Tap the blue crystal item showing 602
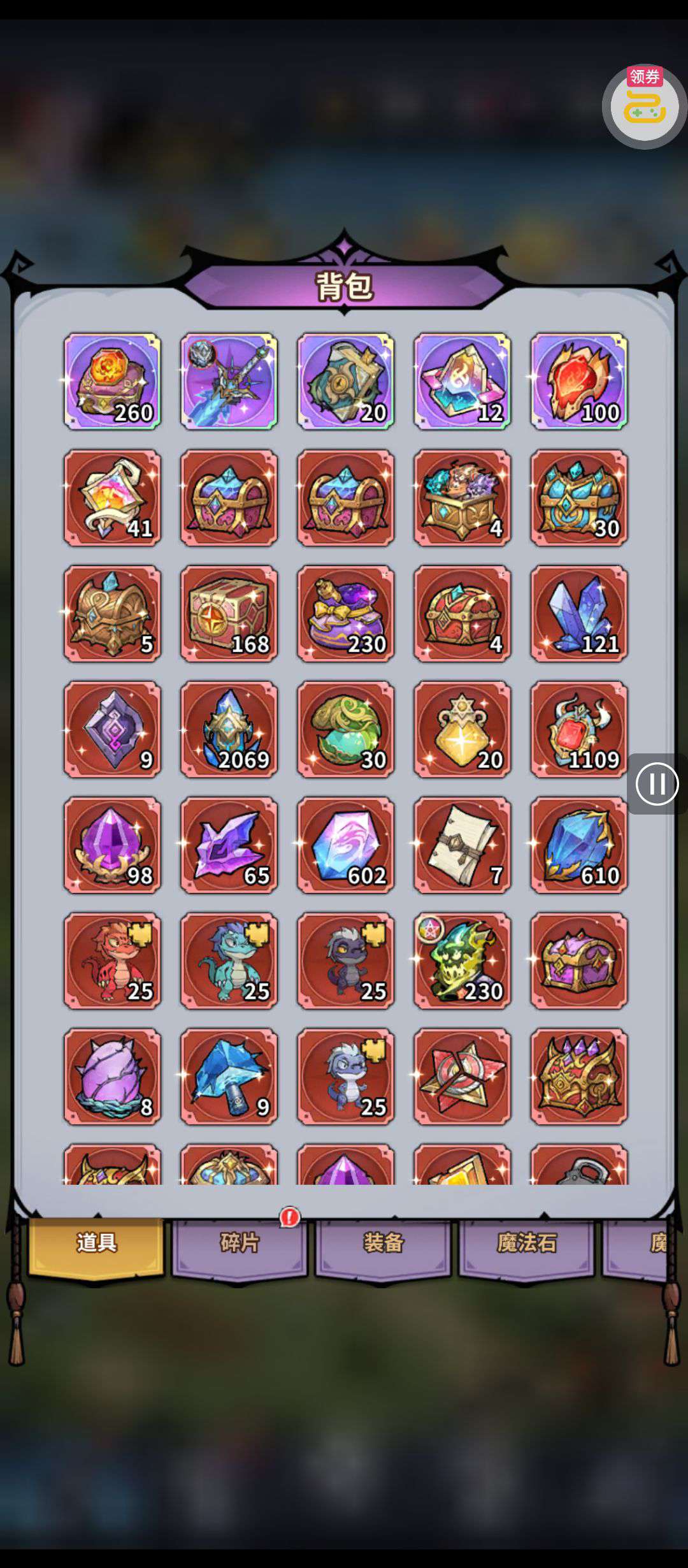 tap(345, 845)
